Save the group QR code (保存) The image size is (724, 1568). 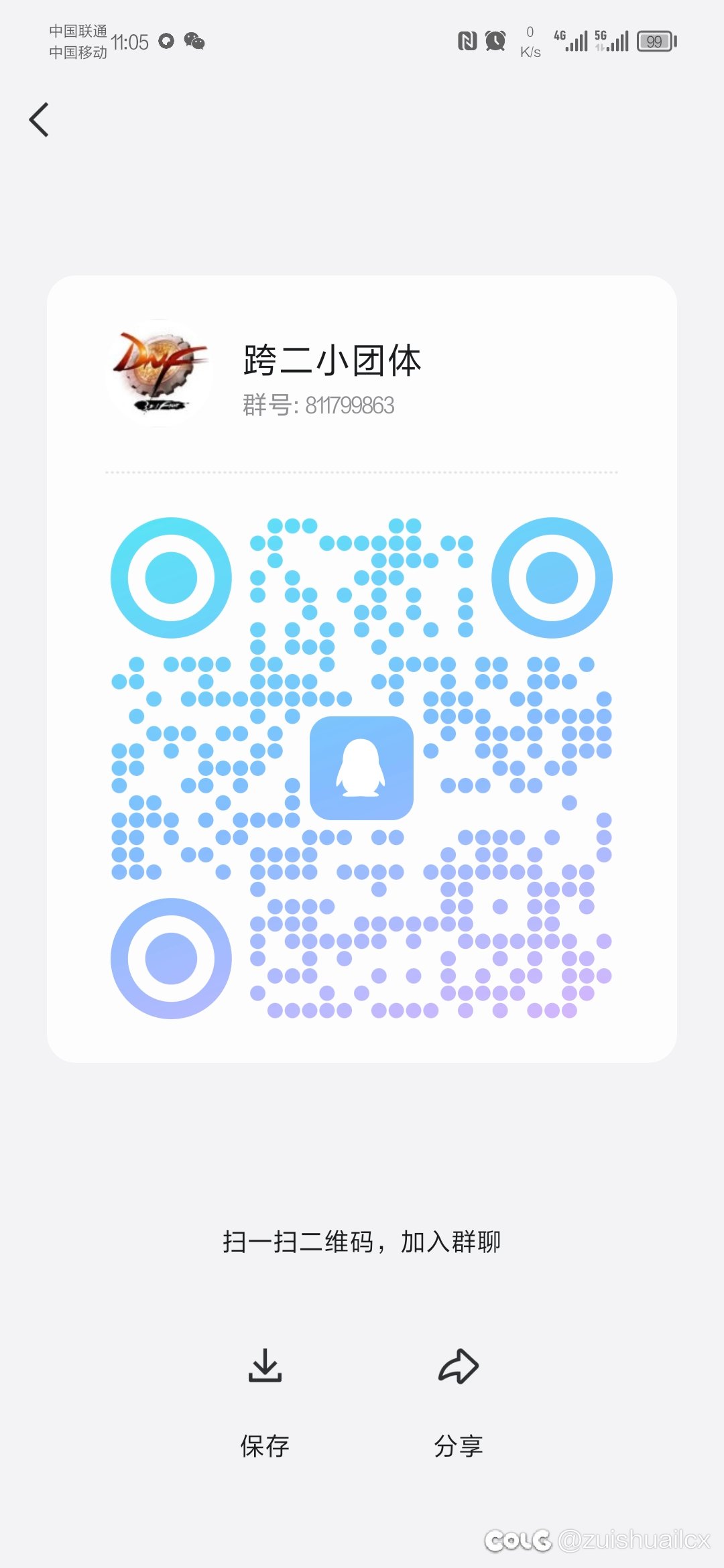[265, 1403]
